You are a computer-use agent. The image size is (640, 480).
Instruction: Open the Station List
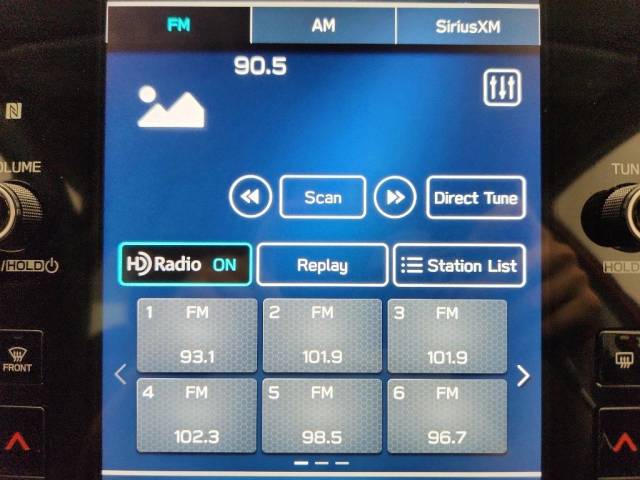459,265
